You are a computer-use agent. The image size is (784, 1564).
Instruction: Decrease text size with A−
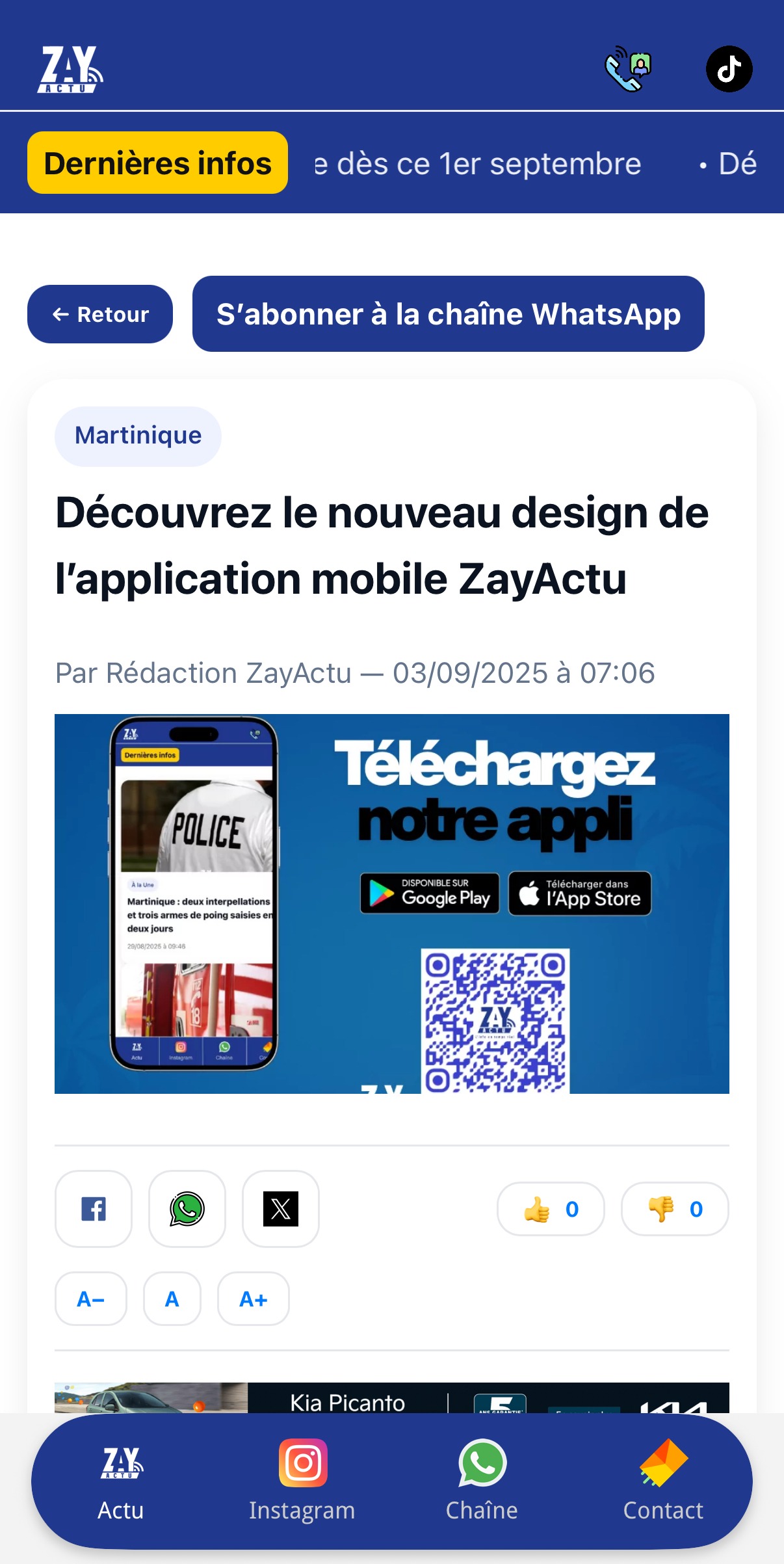click(91, 1299)
